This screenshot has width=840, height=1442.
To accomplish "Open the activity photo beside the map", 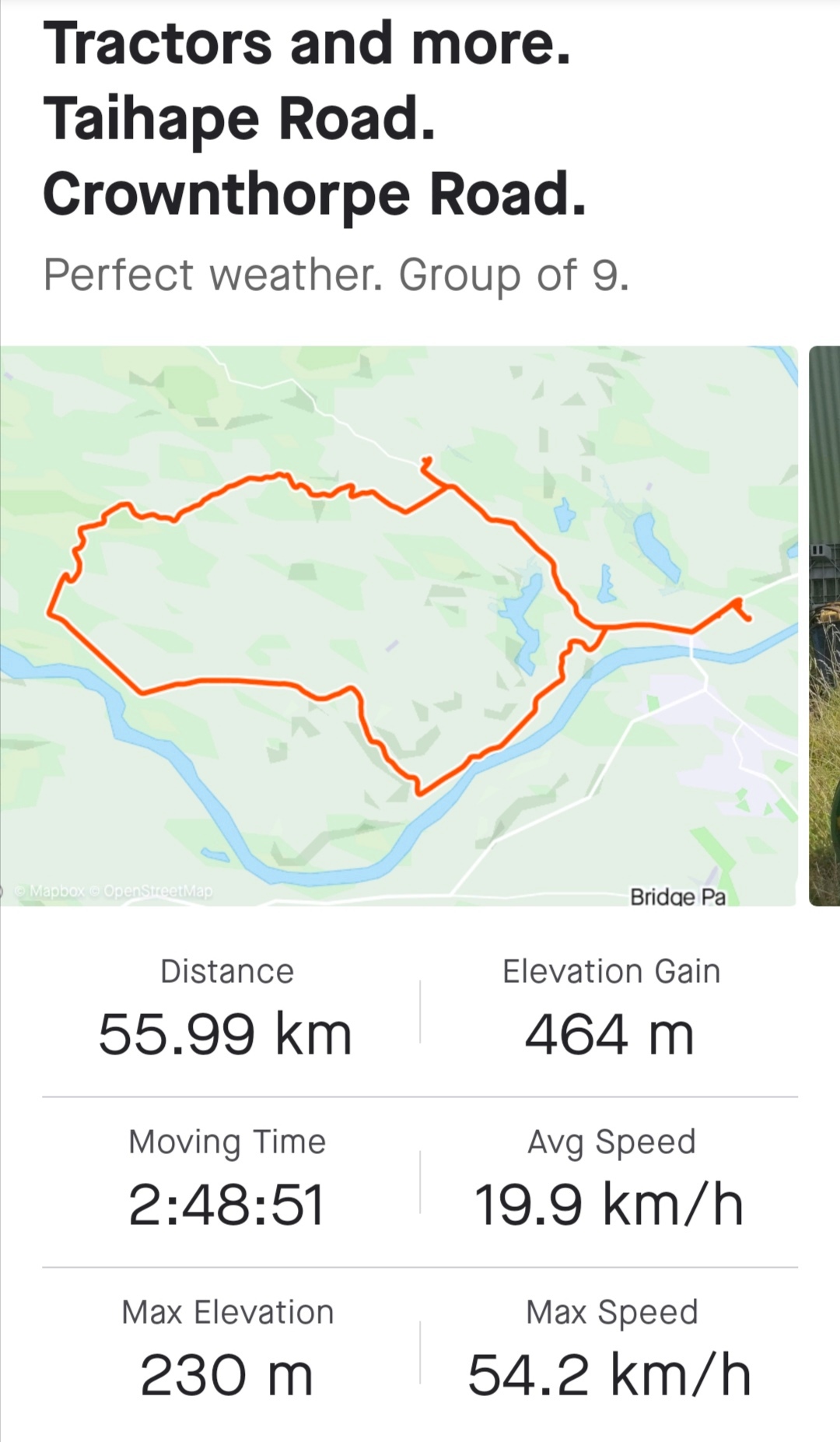I will pos(825,626).
